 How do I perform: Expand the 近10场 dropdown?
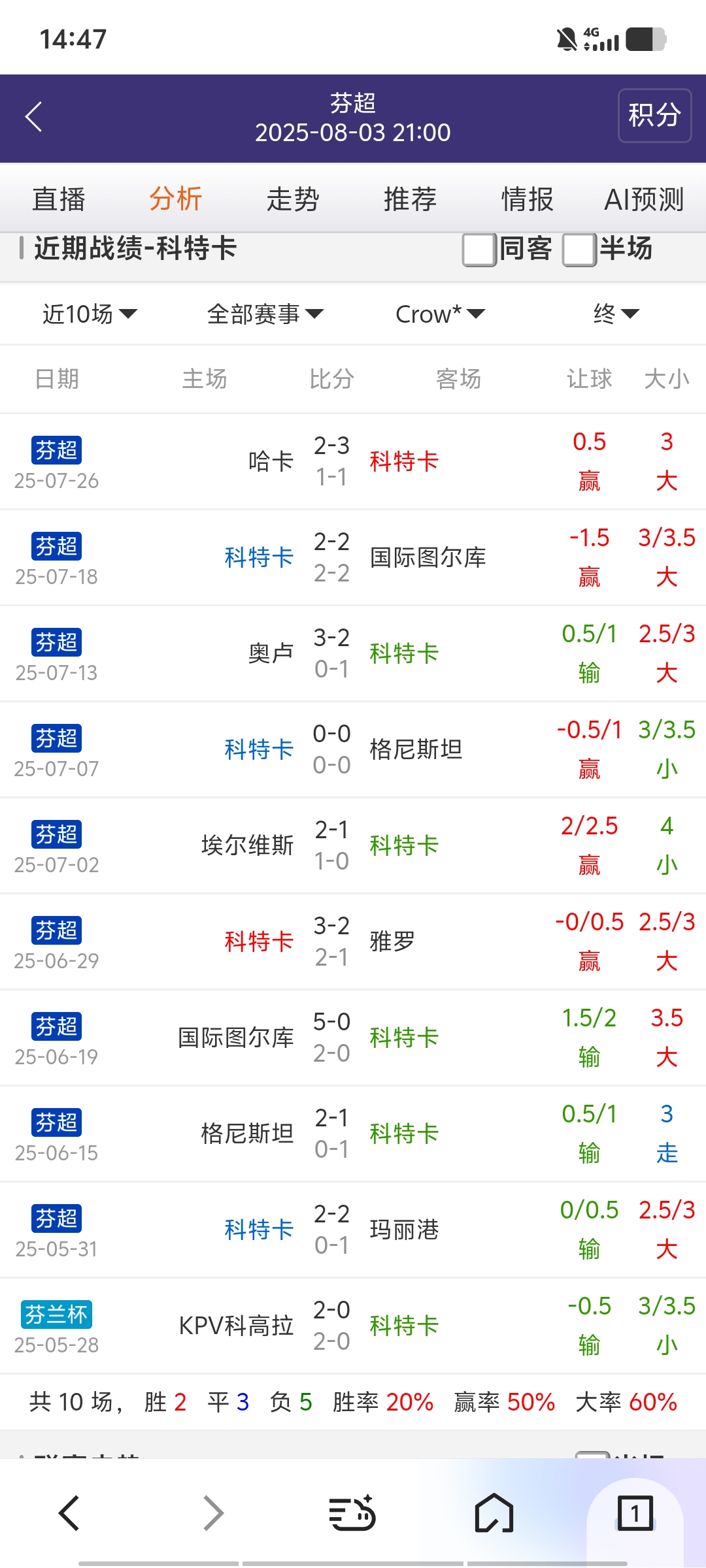(90, 314)
